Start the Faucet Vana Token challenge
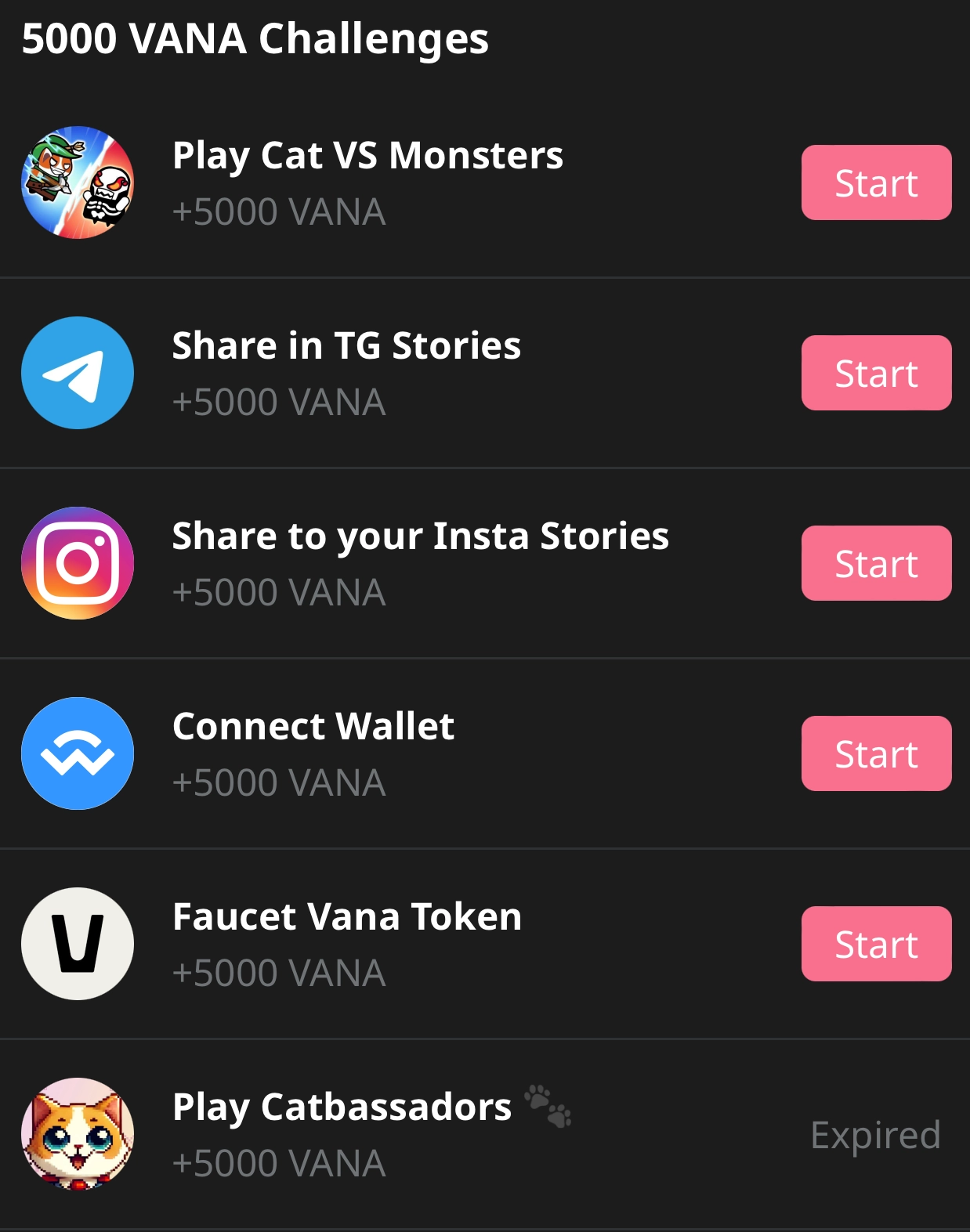This screenshot has height=1232, width=970. pos(876,943)
